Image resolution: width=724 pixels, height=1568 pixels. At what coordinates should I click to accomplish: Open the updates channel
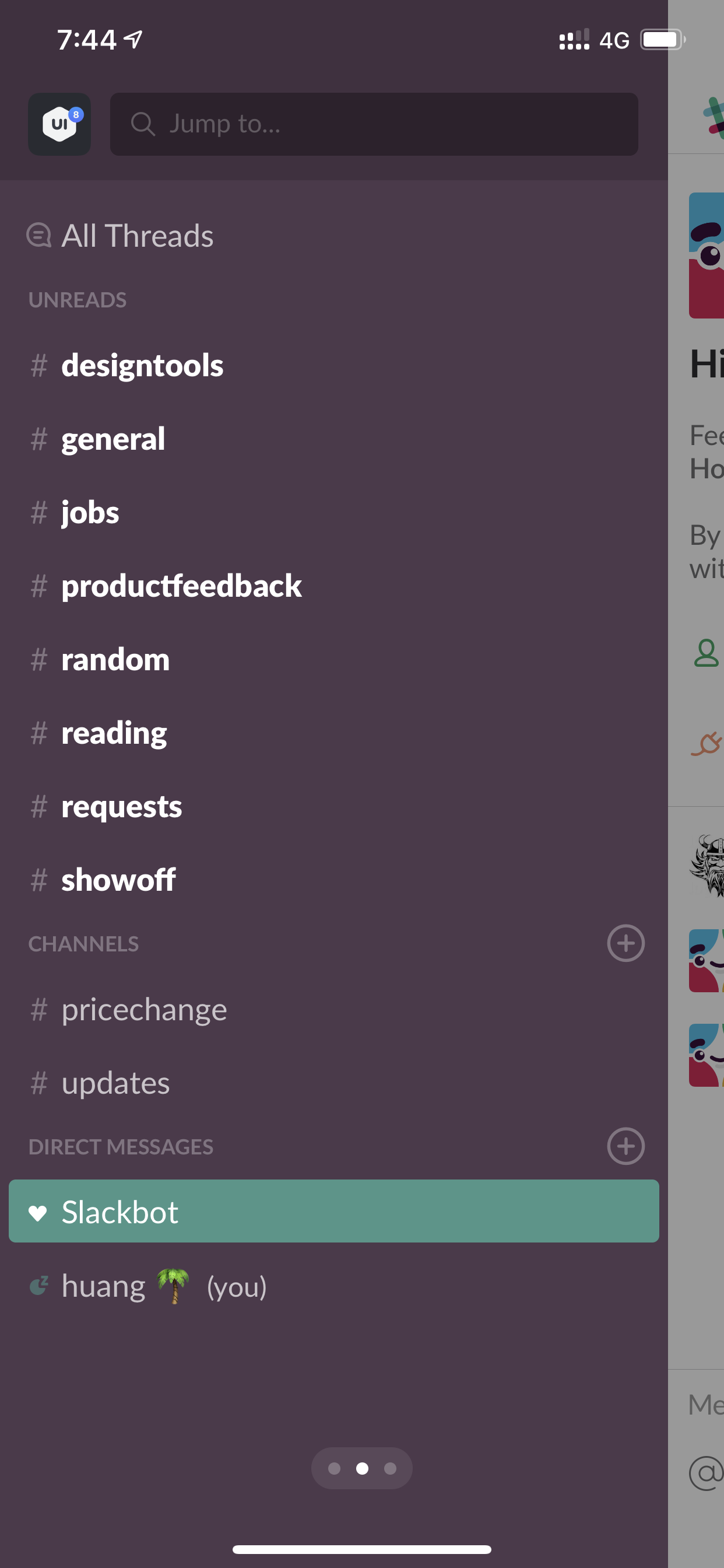click(333, 1083)
